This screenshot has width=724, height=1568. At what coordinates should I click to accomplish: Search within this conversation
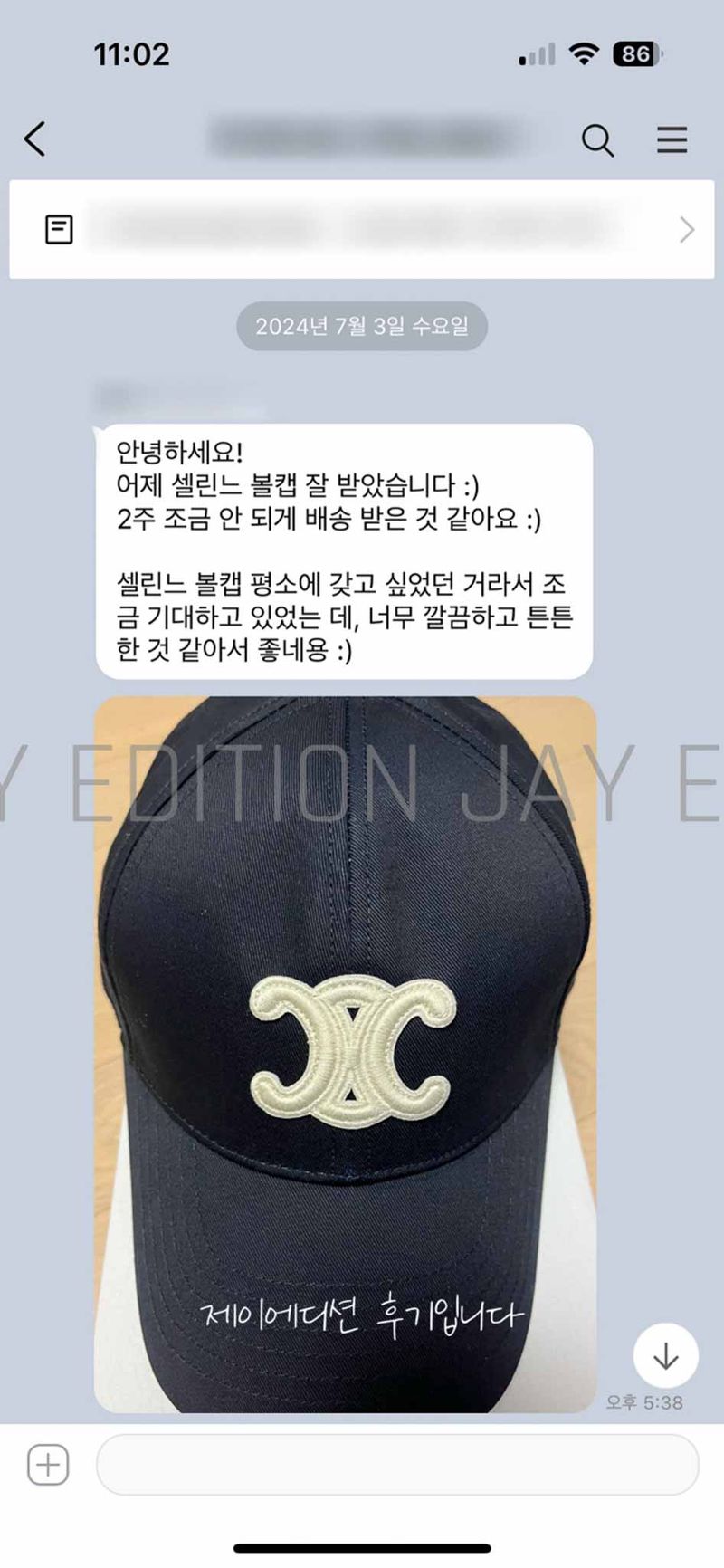[x=597, y=140]
